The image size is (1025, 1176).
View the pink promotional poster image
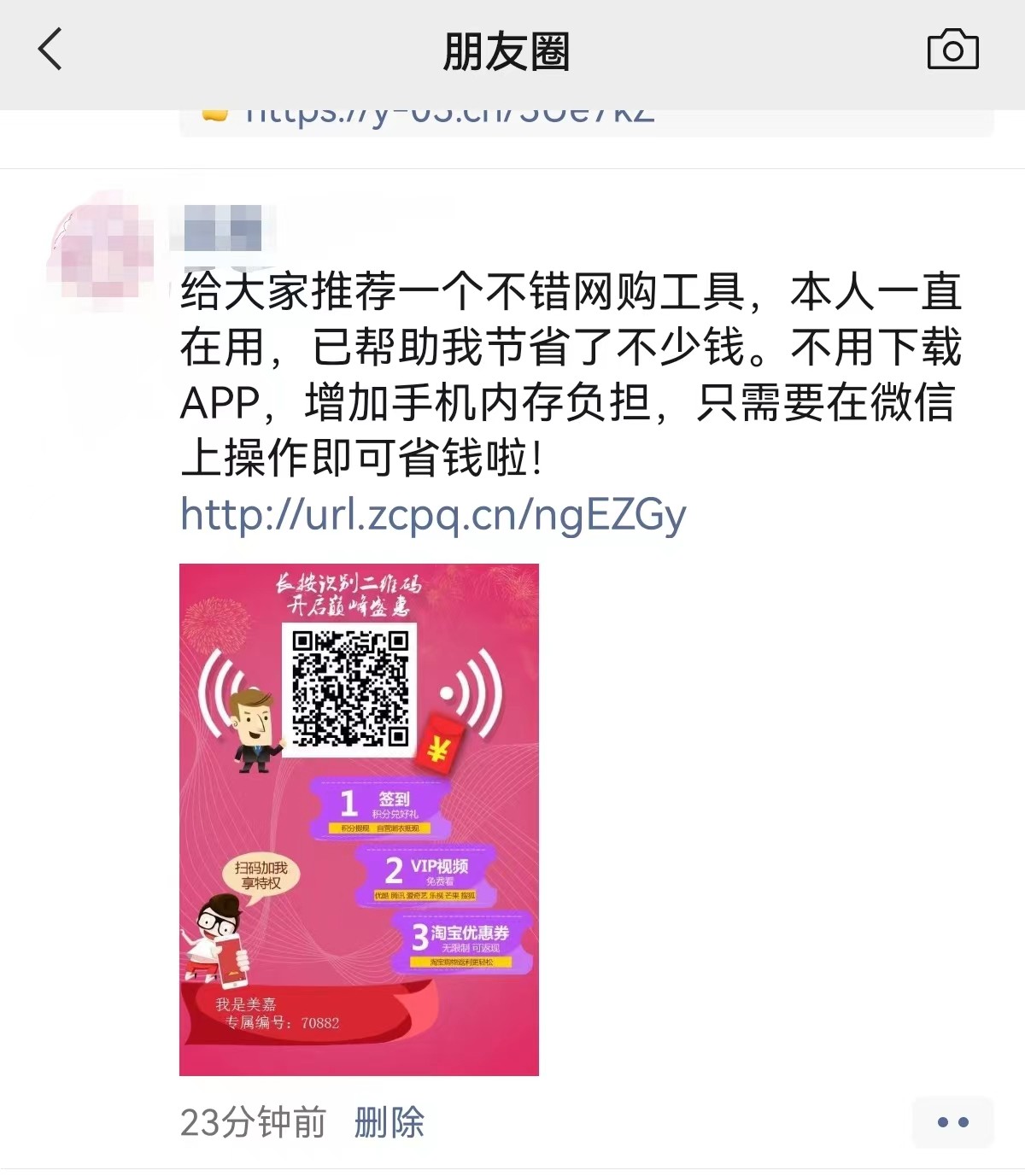(x=359, y=819)
